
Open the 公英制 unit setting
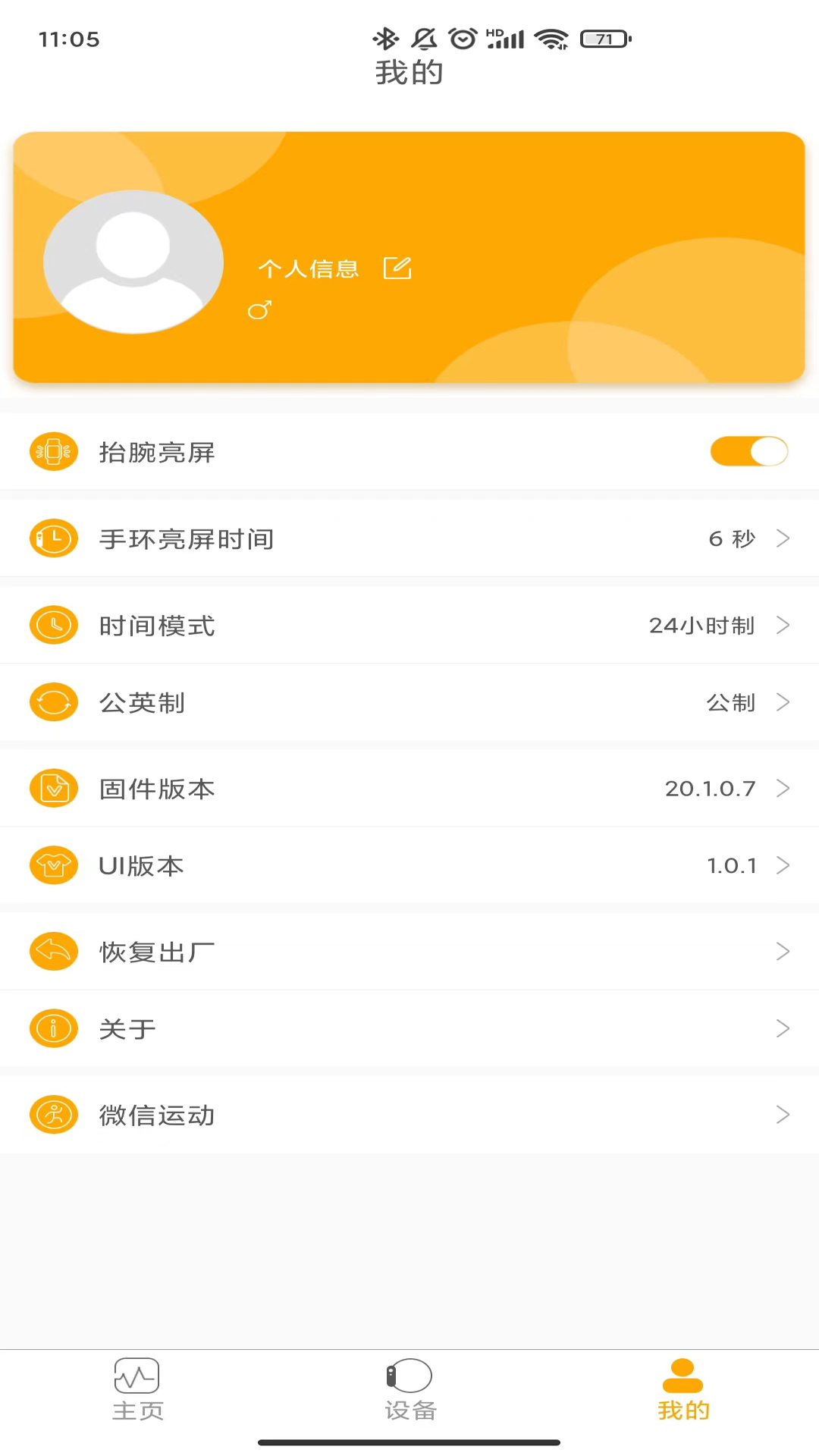409,703
